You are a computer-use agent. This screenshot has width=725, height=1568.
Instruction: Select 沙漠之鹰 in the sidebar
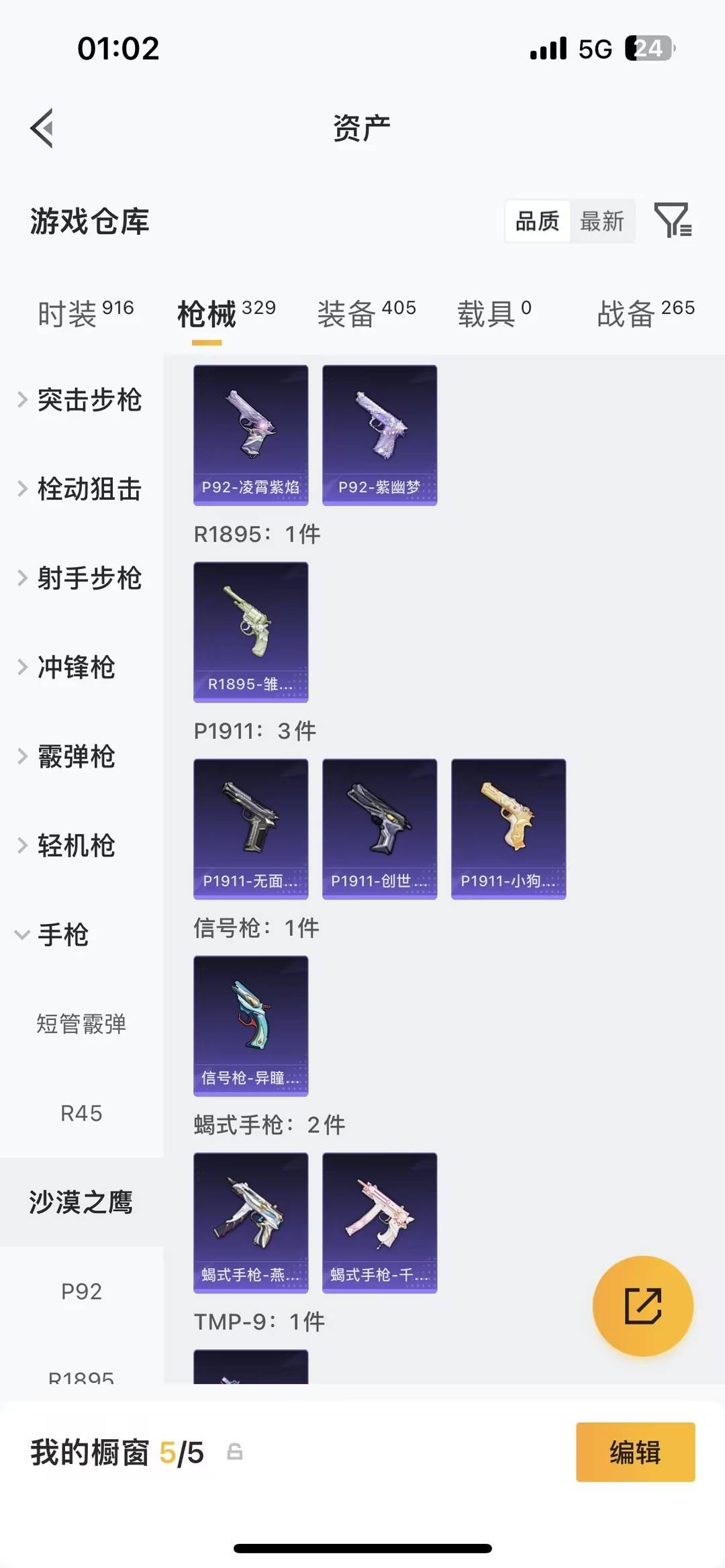[82, 1202]
